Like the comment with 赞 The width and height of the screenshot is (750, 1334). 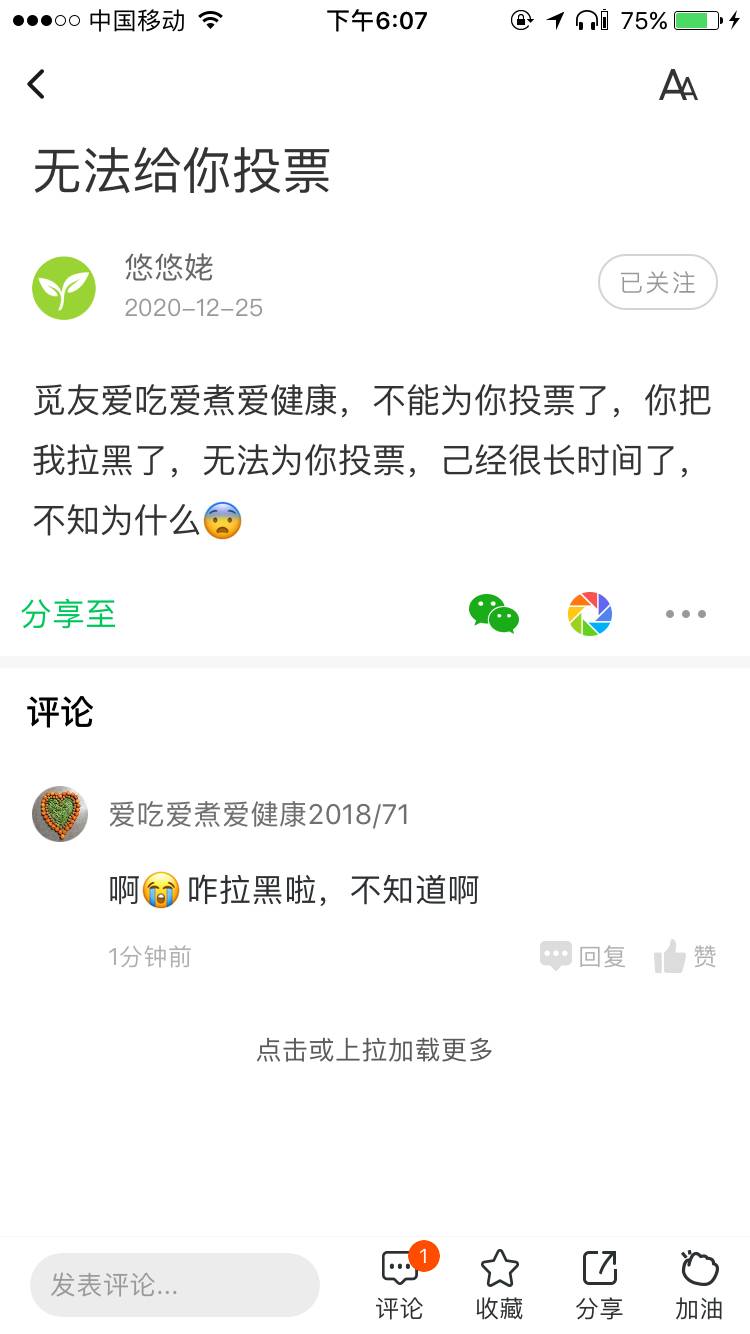click(686, 957)
